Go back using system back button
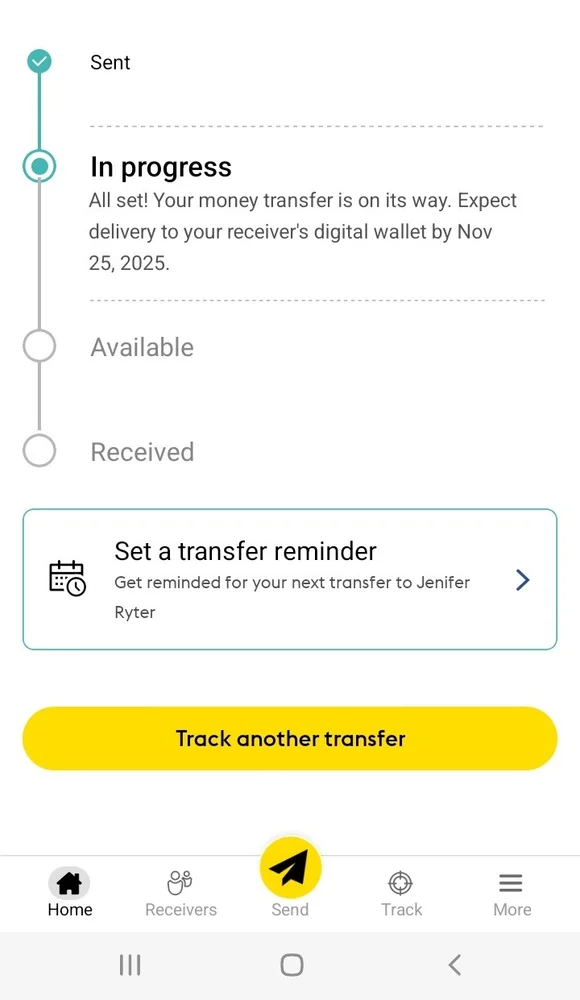This screenshot has width=580, height=1000. click(454, 965)
